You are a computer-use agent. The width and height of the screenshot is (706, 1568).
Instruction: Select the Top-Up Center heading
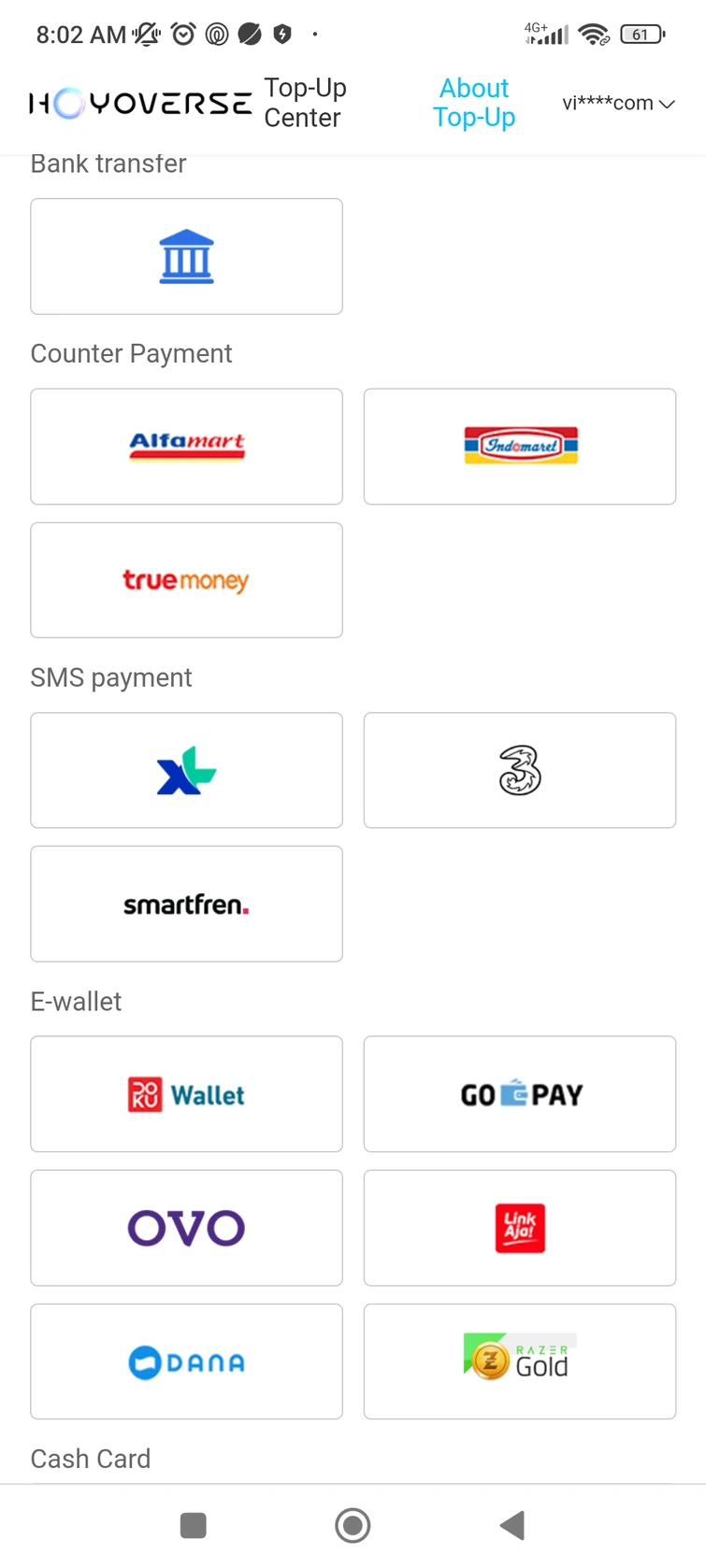point(304,103)
